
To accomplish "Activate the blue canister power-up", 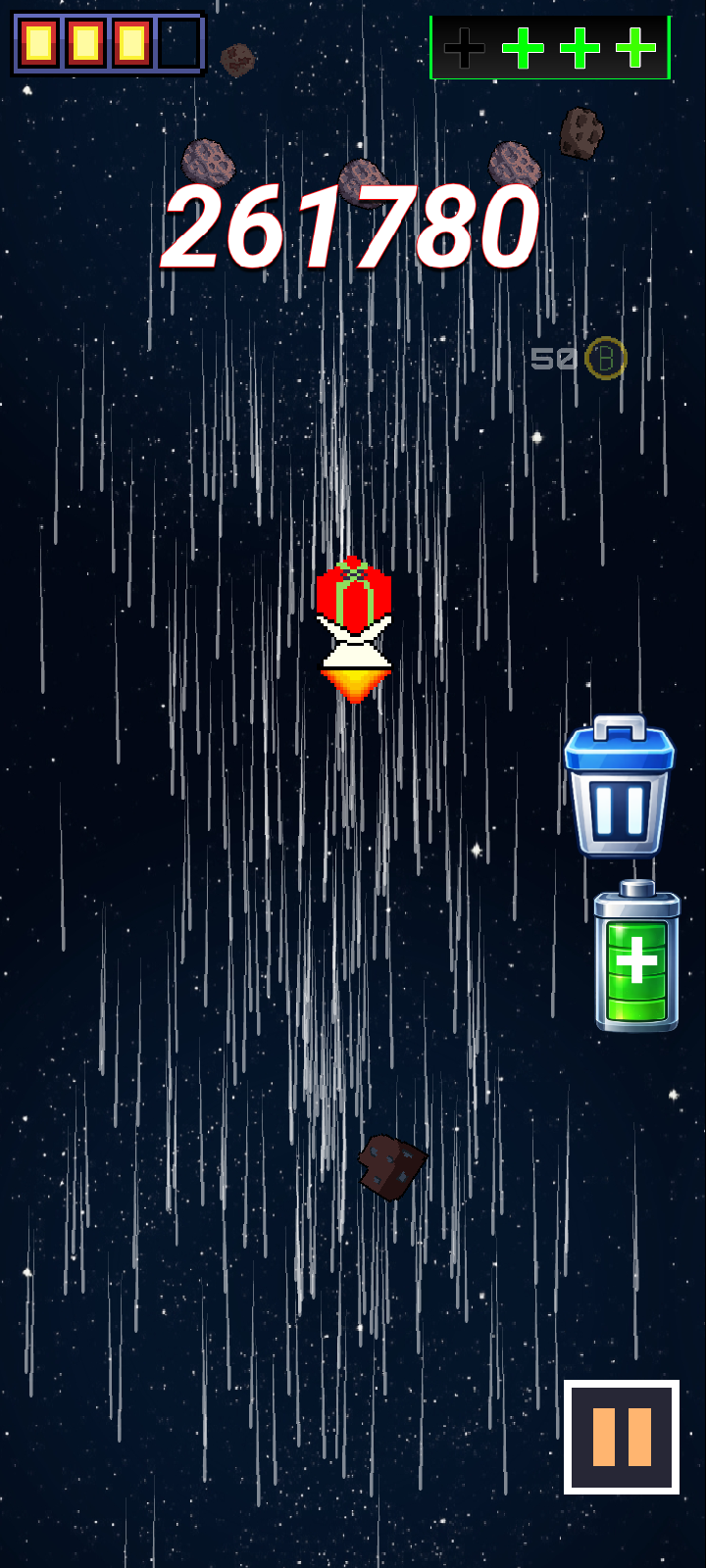I will click(x=619, y=787).
